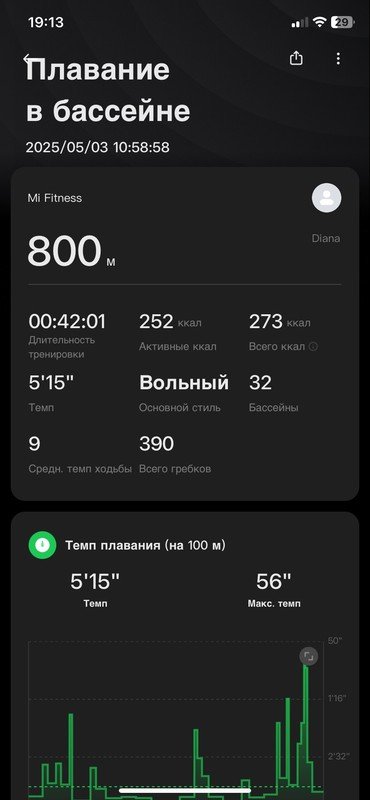Open the three-dot overflow menu
Image resolution: width=370 pixels, height=800 pixels.
(338, 59)
